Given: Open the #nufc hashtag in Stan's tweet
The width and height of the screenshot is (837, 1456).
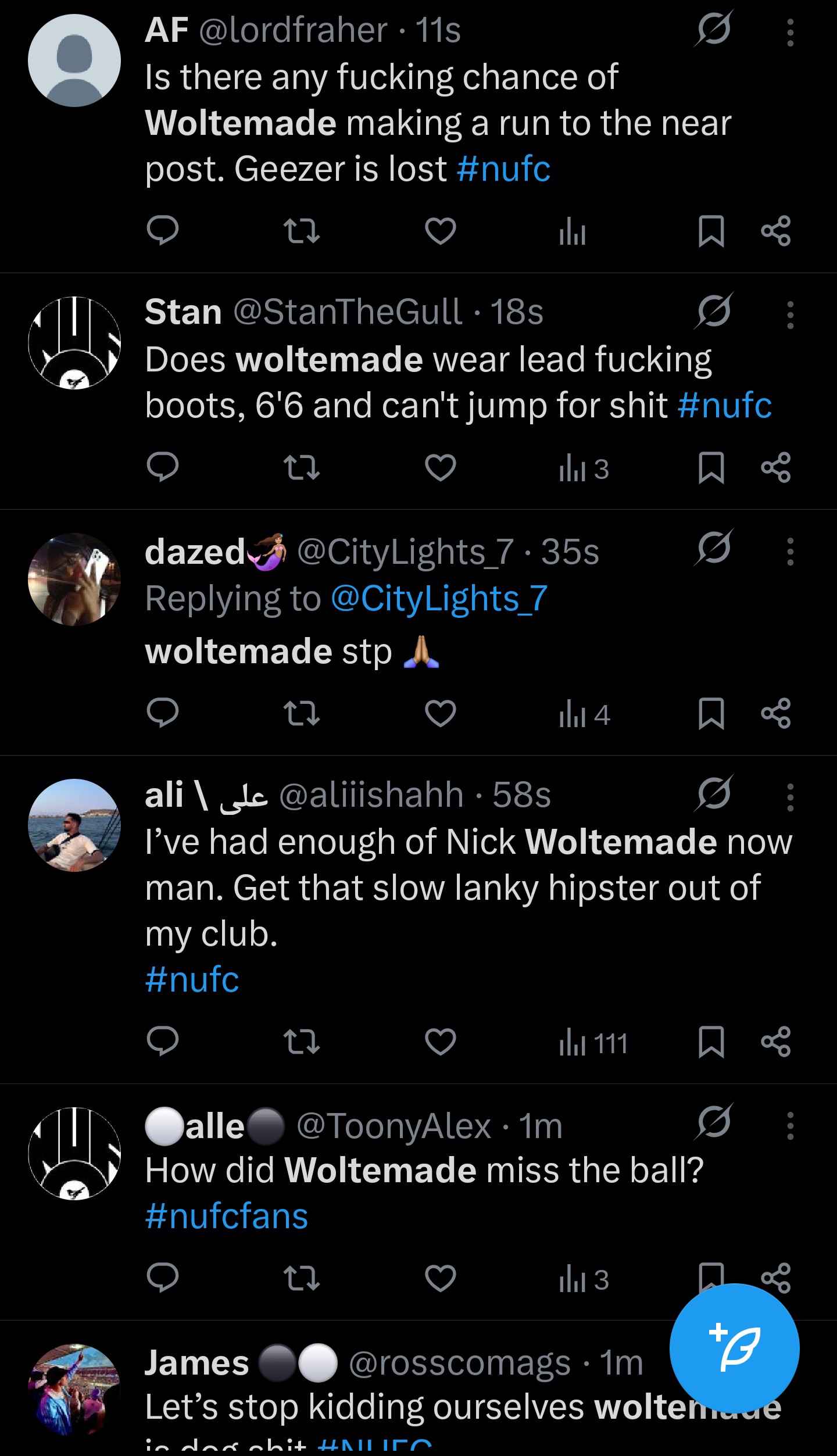Looking at the screenshot, I should (725, 405).
